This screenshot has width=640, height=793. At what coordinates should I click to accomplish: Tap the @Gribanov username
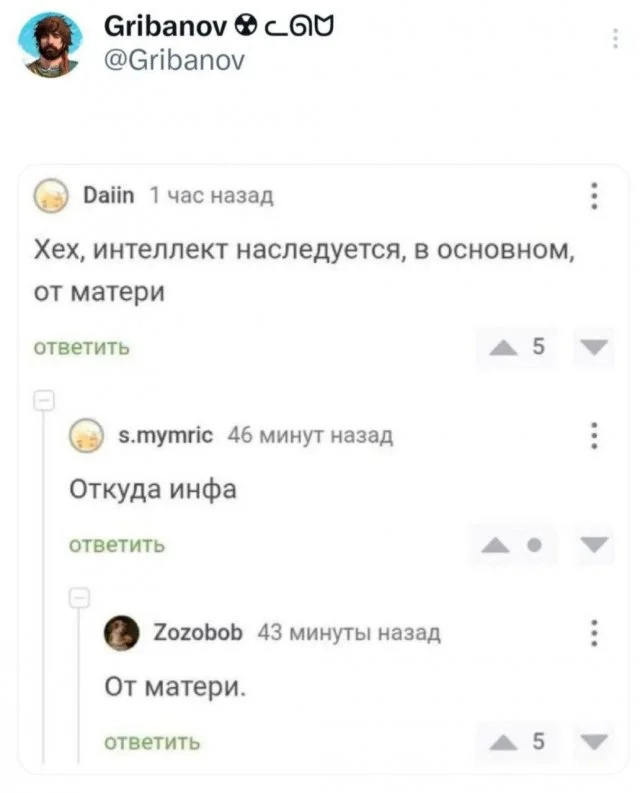click(173, 61)
